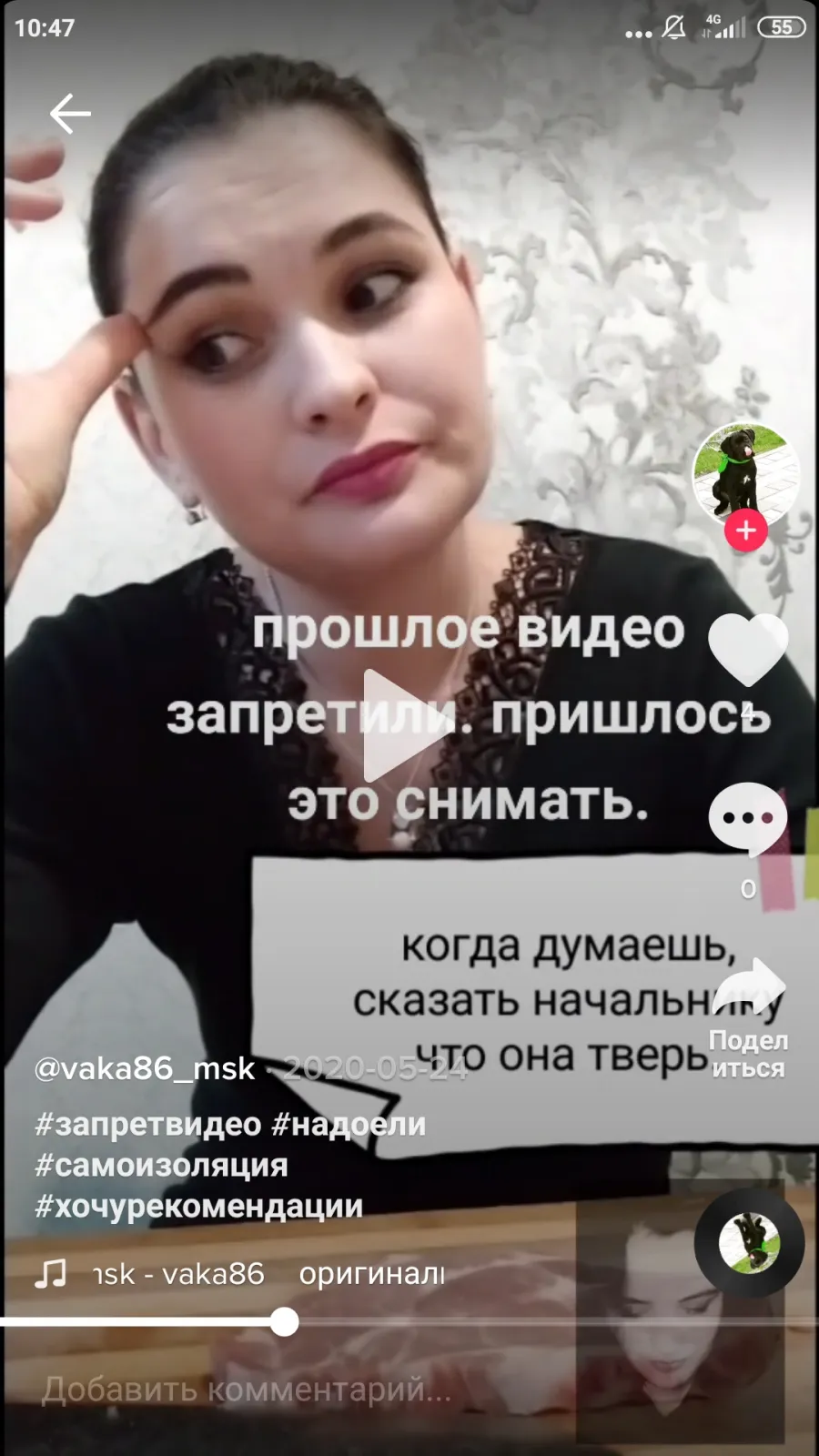Open the author's dog profile picture
The image size is (819, 1456).
pos(746,474)
